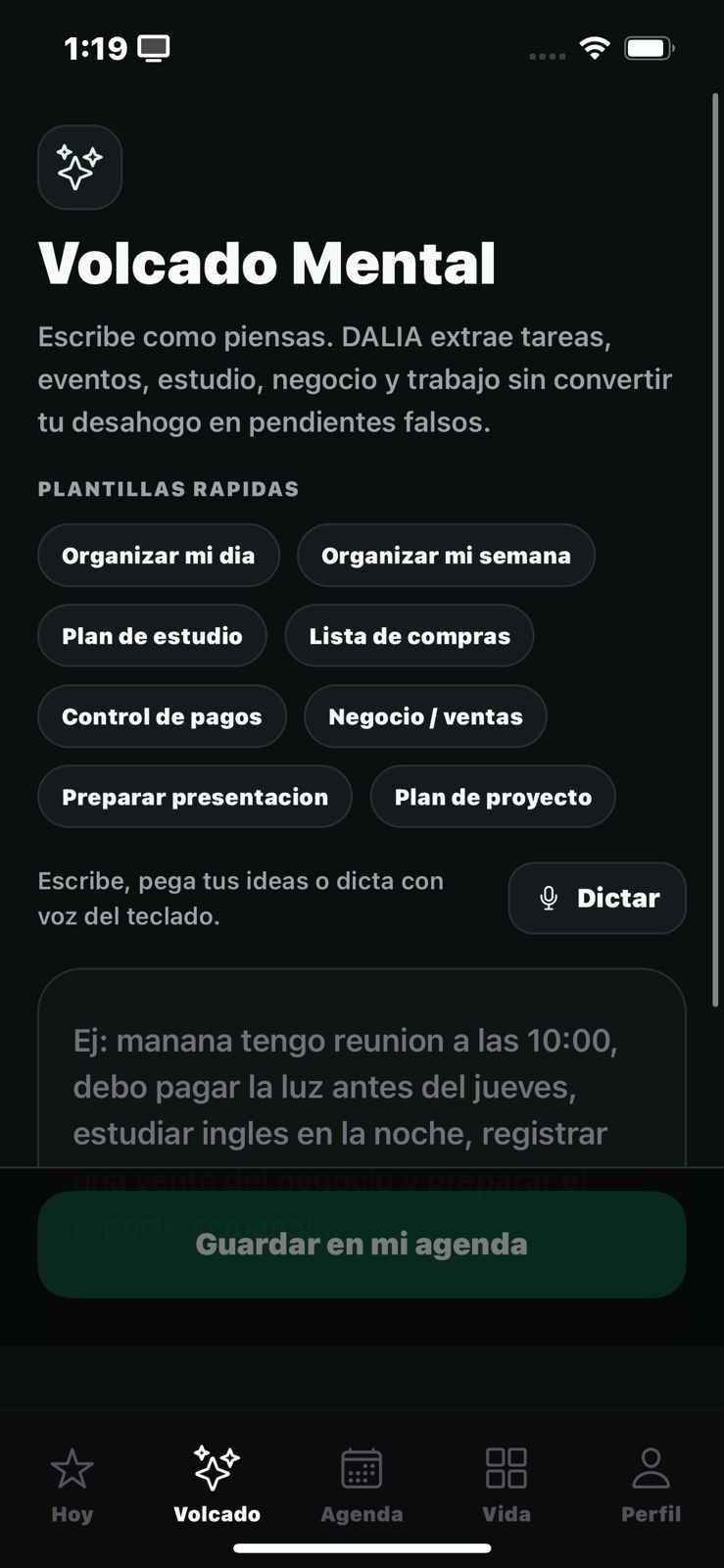Screen dimensions: 724x1568
Task: Select the Preparar presentacion template
Action: [x=195, y=797]
